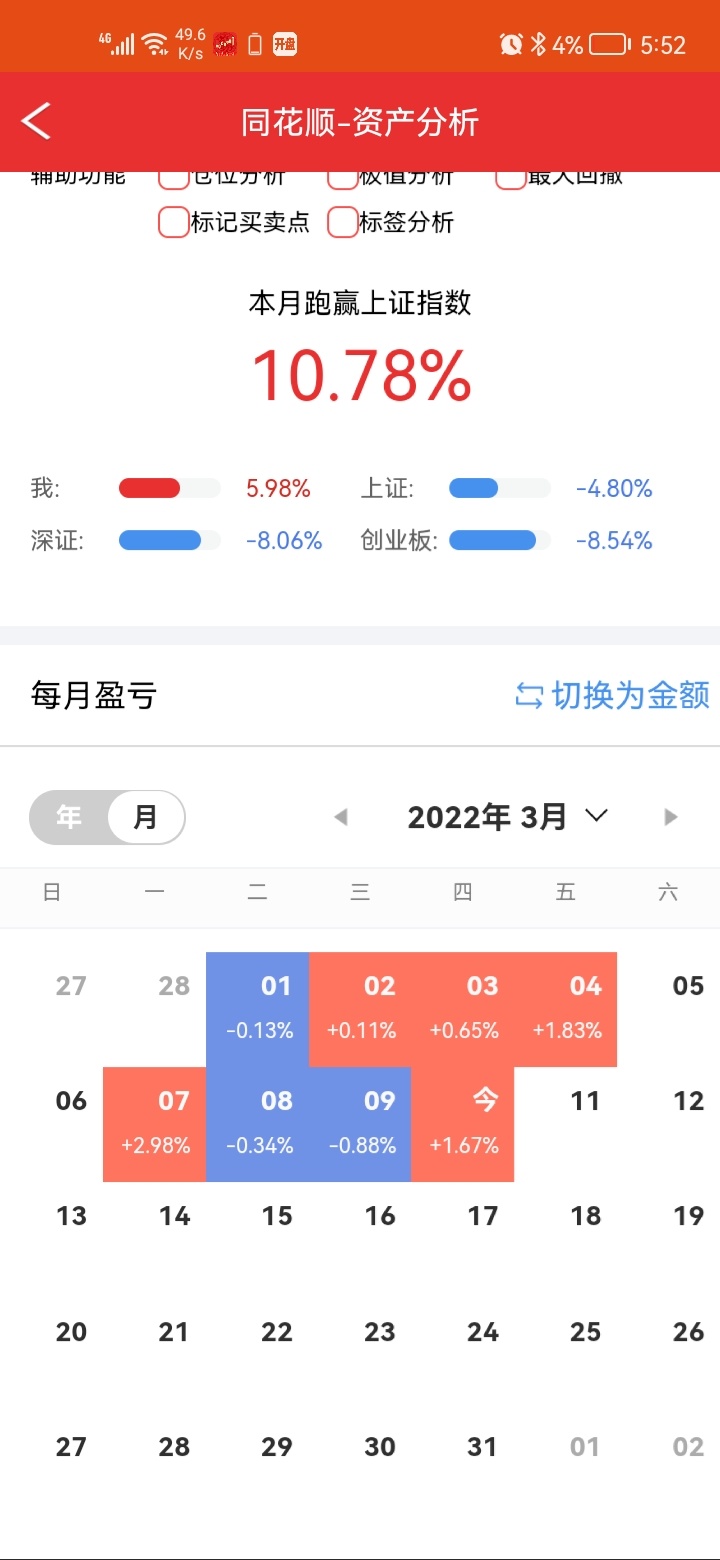Viewport: 720px width, 1560px height.
Task: Tap 切换为金额 to show amounts
Action: tap(612, 695)
